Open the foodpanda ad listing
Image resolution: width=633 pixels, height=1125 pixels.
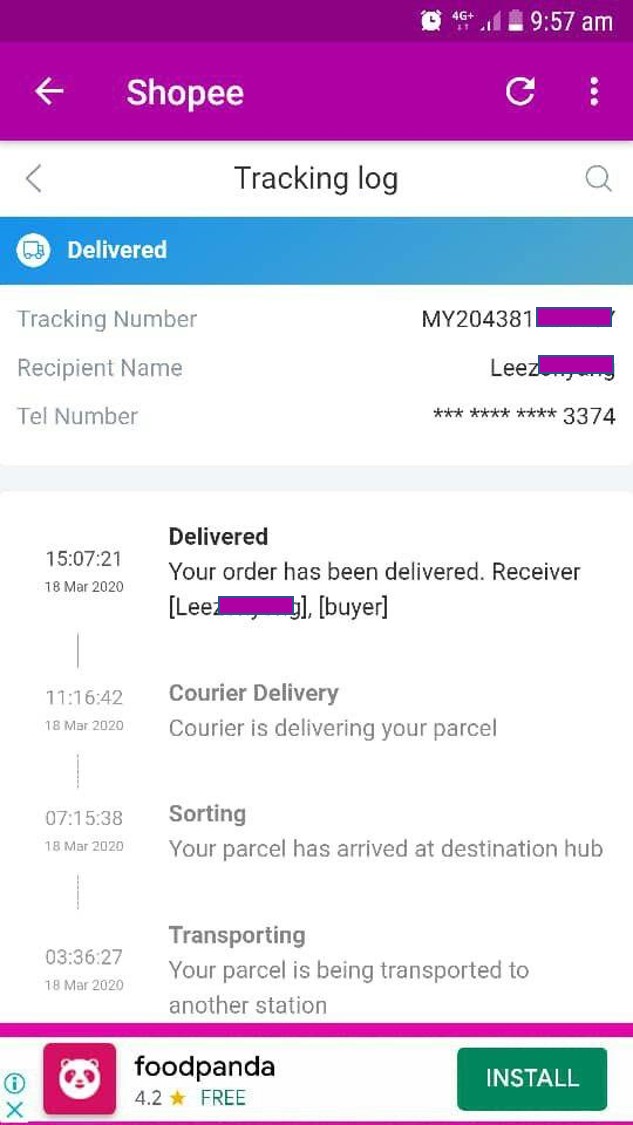[204, 1078]
